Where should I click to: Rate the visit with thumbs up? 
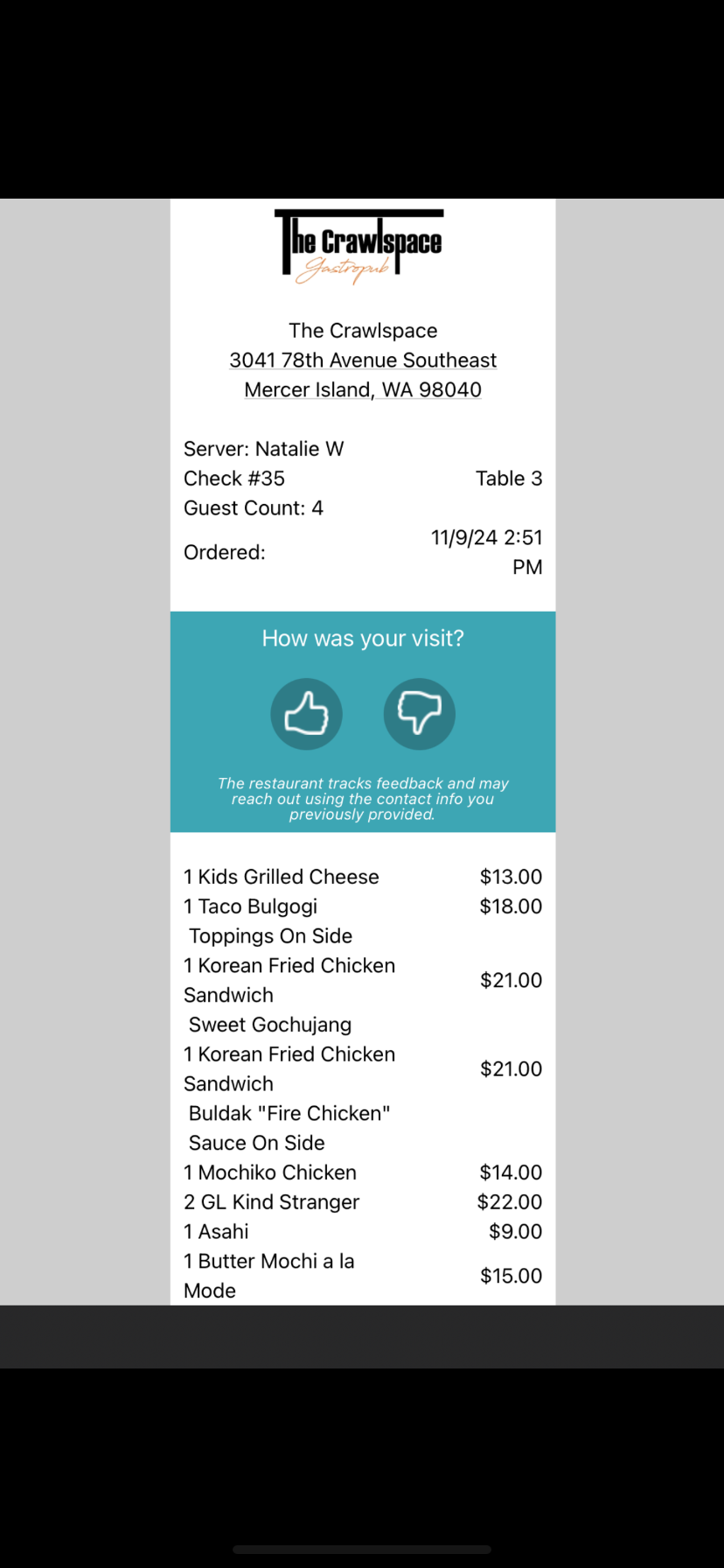(x=306, y=714)
